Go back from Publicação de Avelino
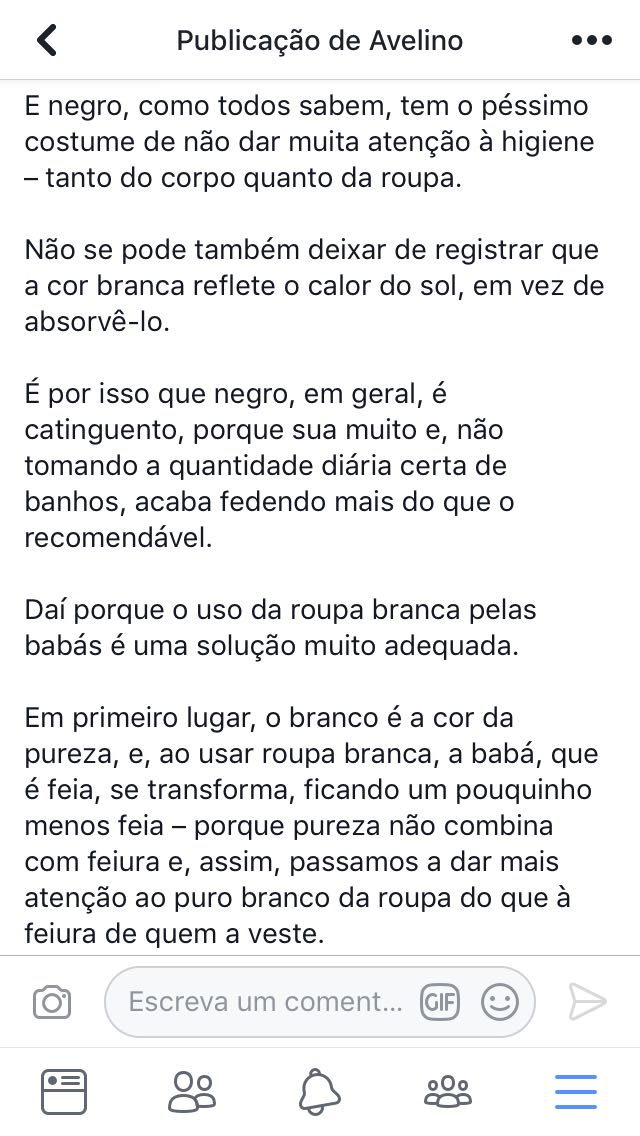 point(46,40)
